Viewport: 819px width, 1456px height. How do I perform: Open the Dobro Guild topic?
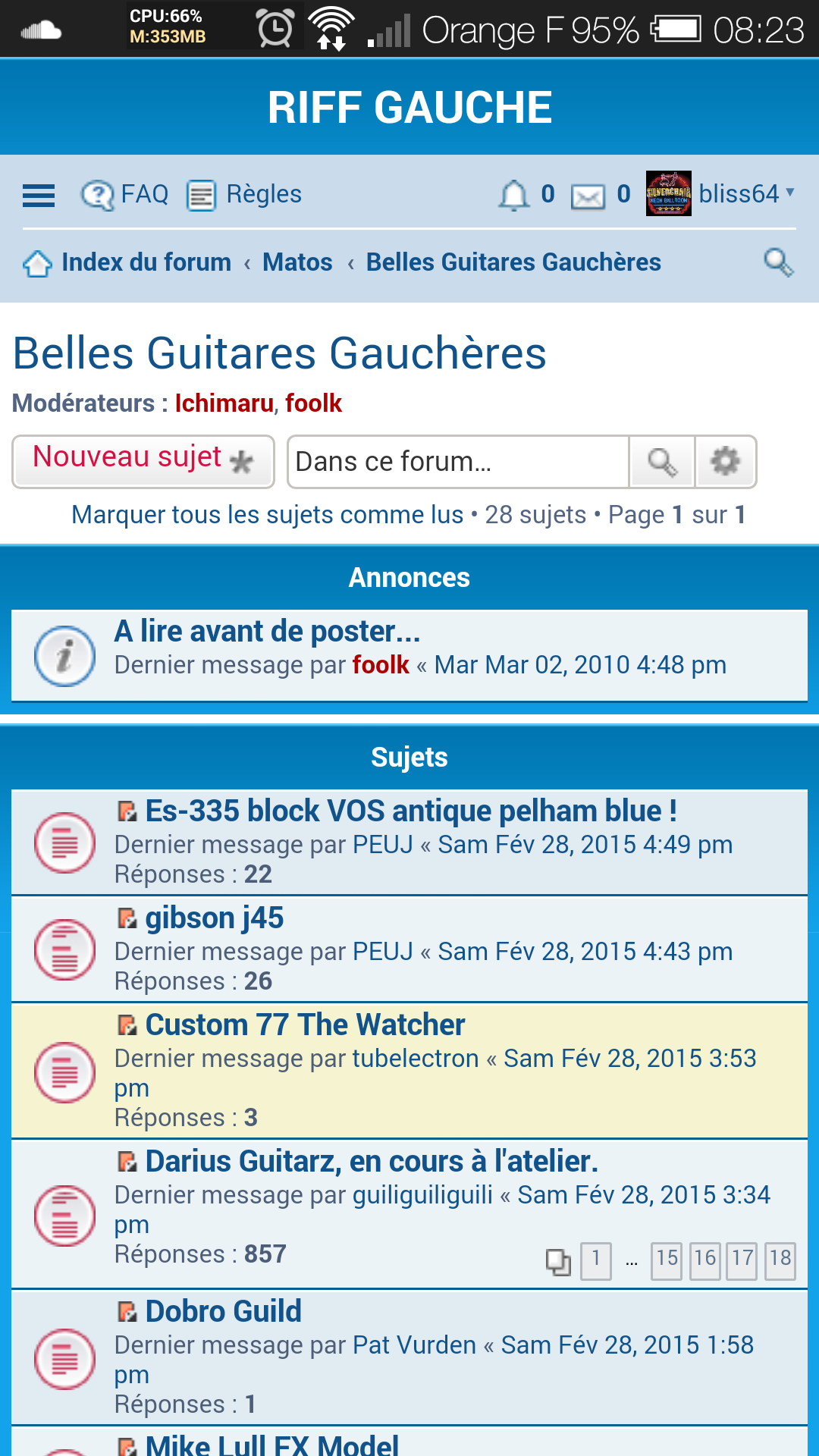pyautogui.click(x=223, y=1311)
